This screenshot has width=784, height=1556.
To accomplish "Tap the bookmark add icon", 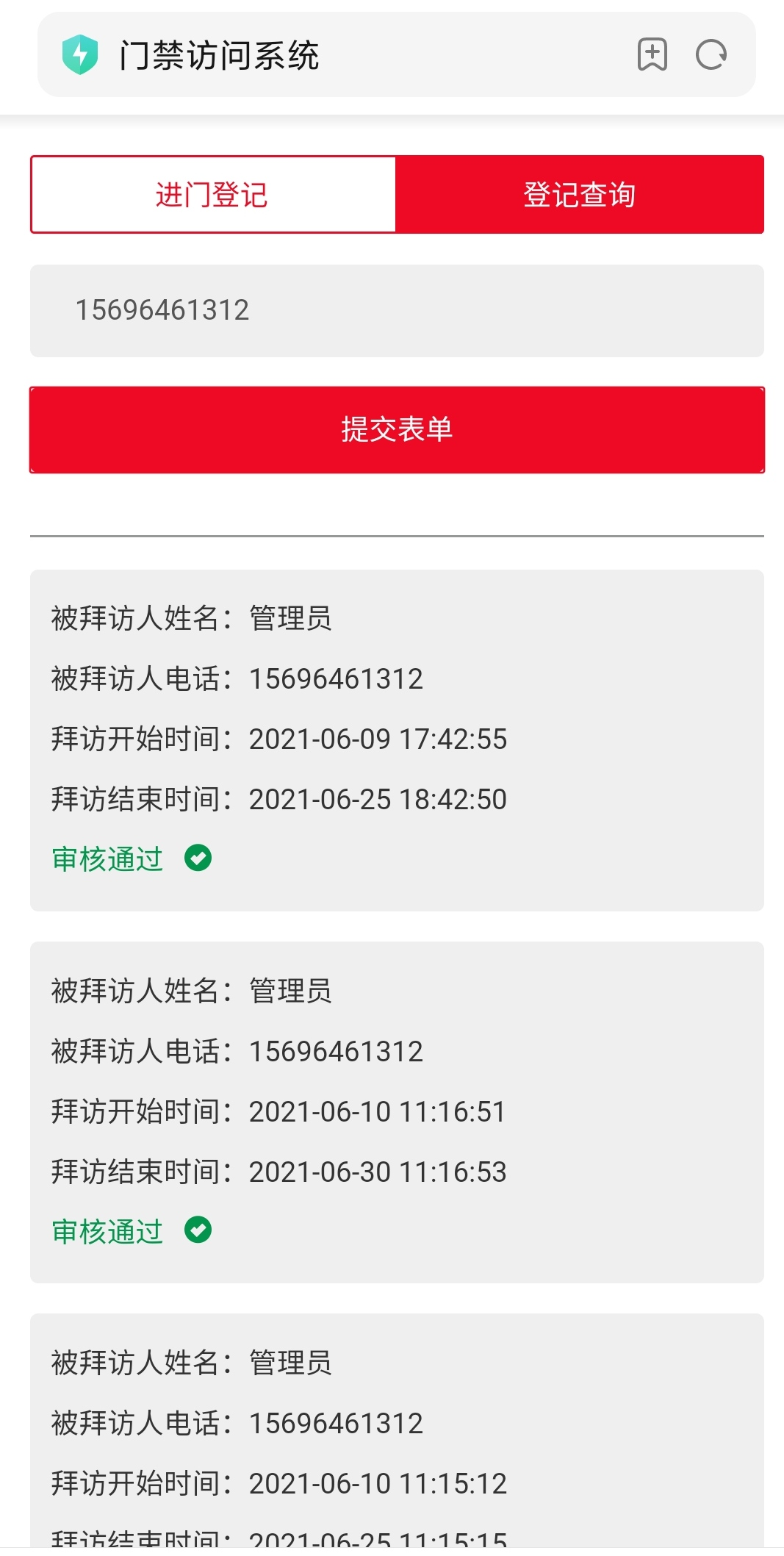I will pyautogui.click(x=652, y=54).
